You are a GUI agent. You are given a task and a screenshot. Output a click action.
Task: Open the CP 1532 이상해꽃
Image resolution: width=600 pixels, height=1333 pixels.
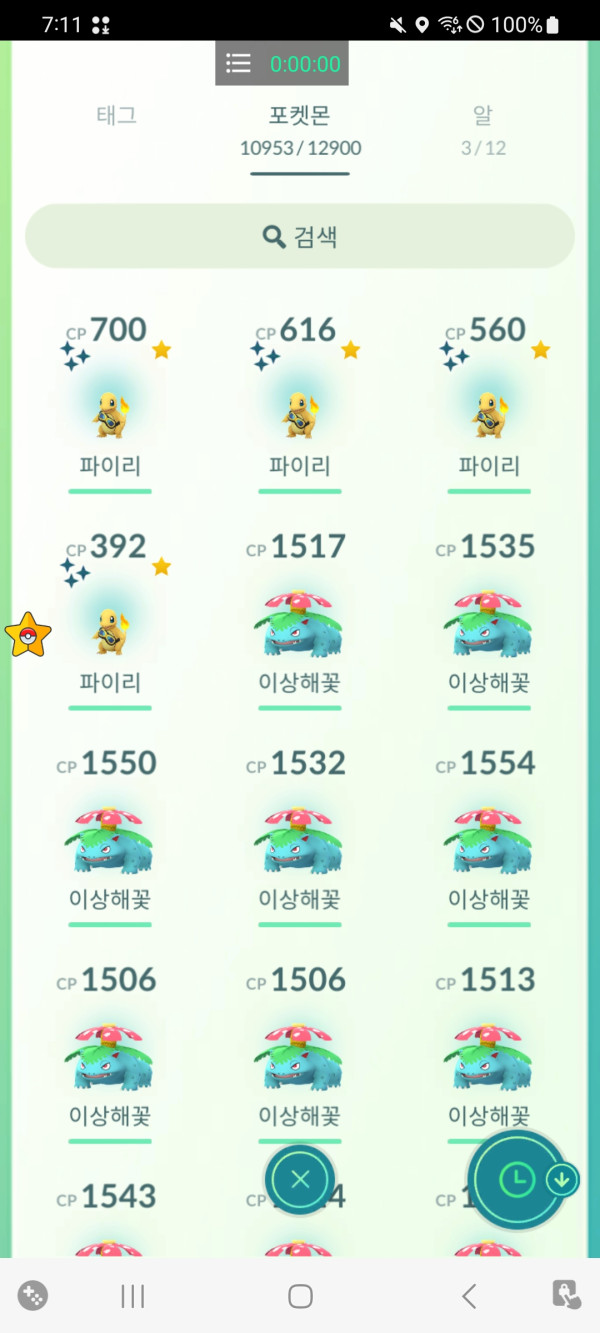point(300,837)
